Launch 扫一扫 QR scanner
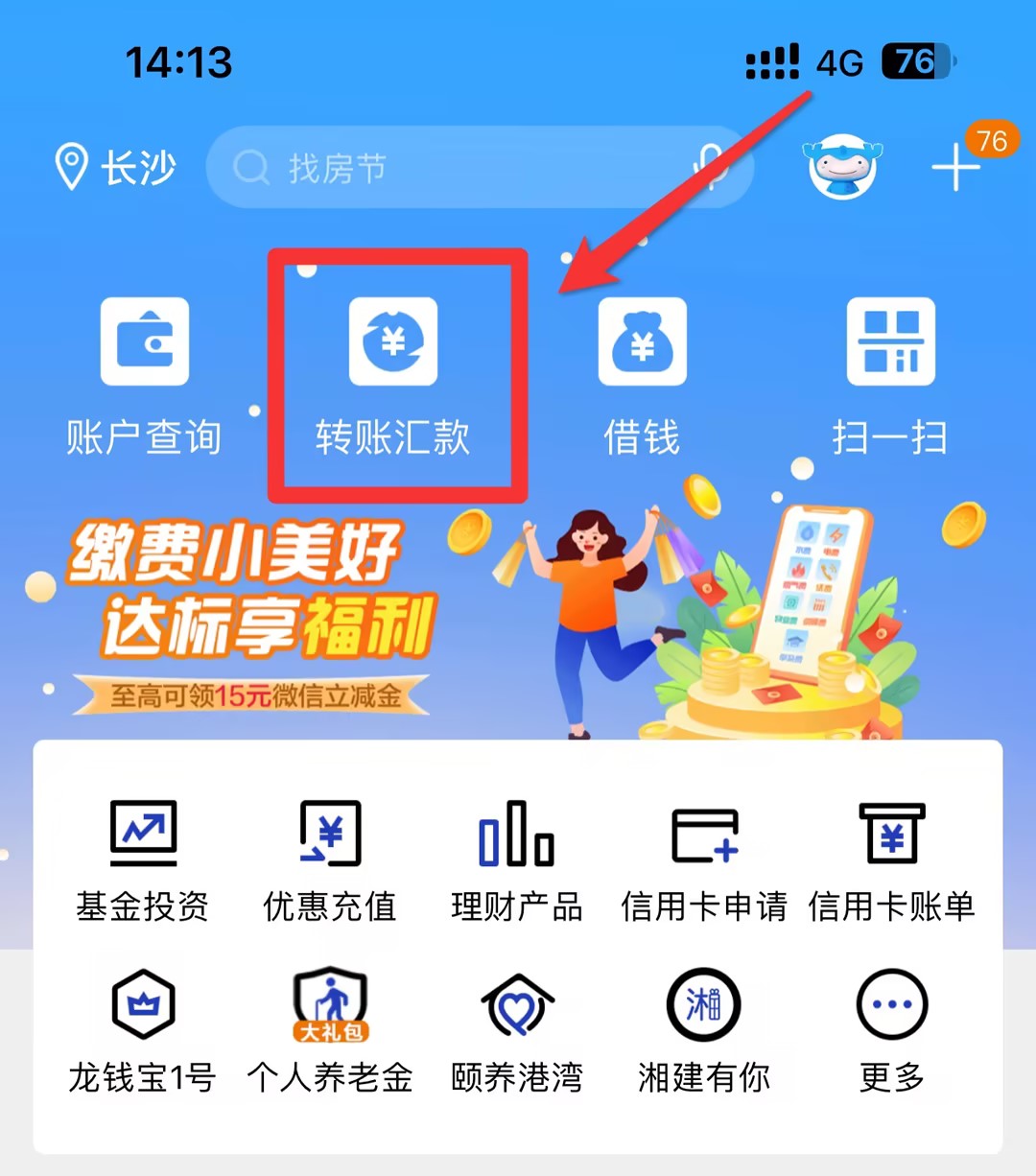Screen dimensions: 1036x1176 (x=890, y=376)
